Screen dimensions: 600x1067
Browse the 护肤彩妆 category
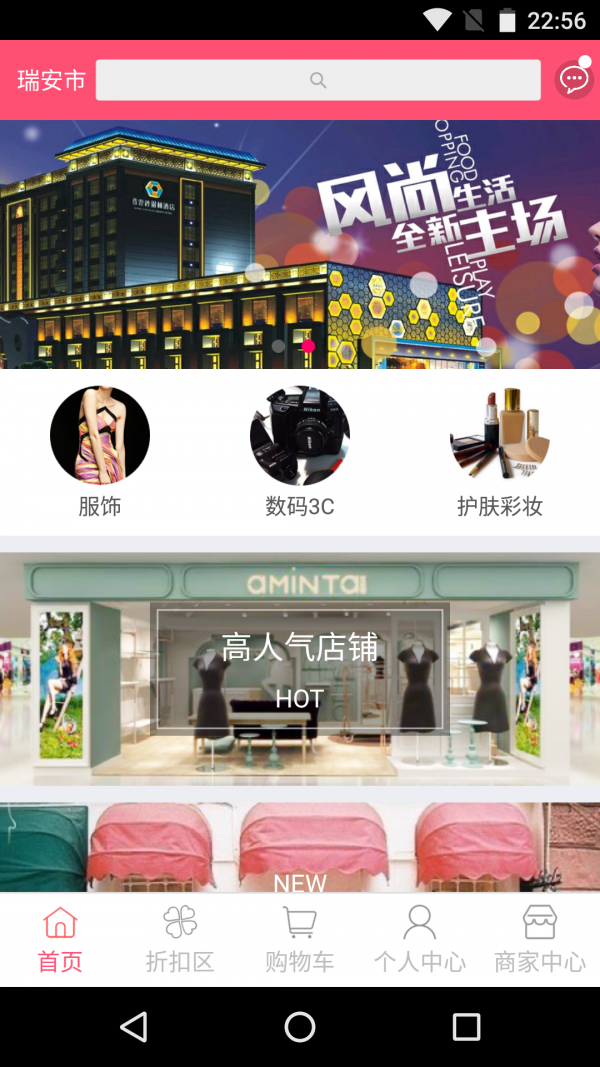point(500,451)
